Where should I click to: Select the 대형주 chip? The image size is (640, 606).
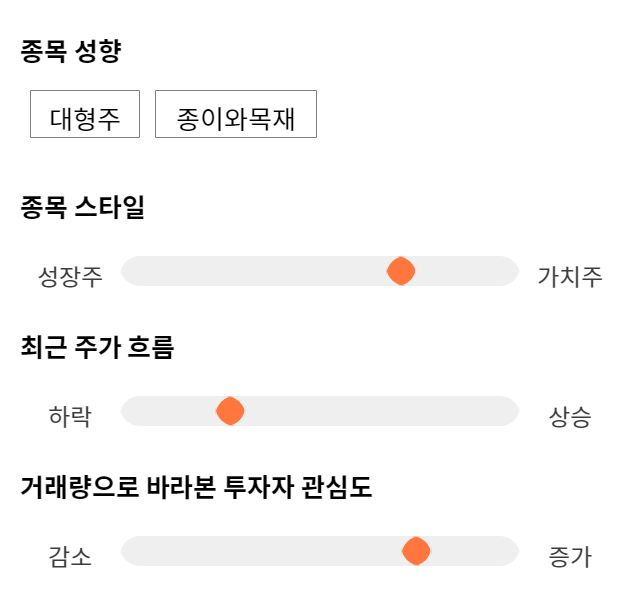pyautogui.click(x=85, y=114)
